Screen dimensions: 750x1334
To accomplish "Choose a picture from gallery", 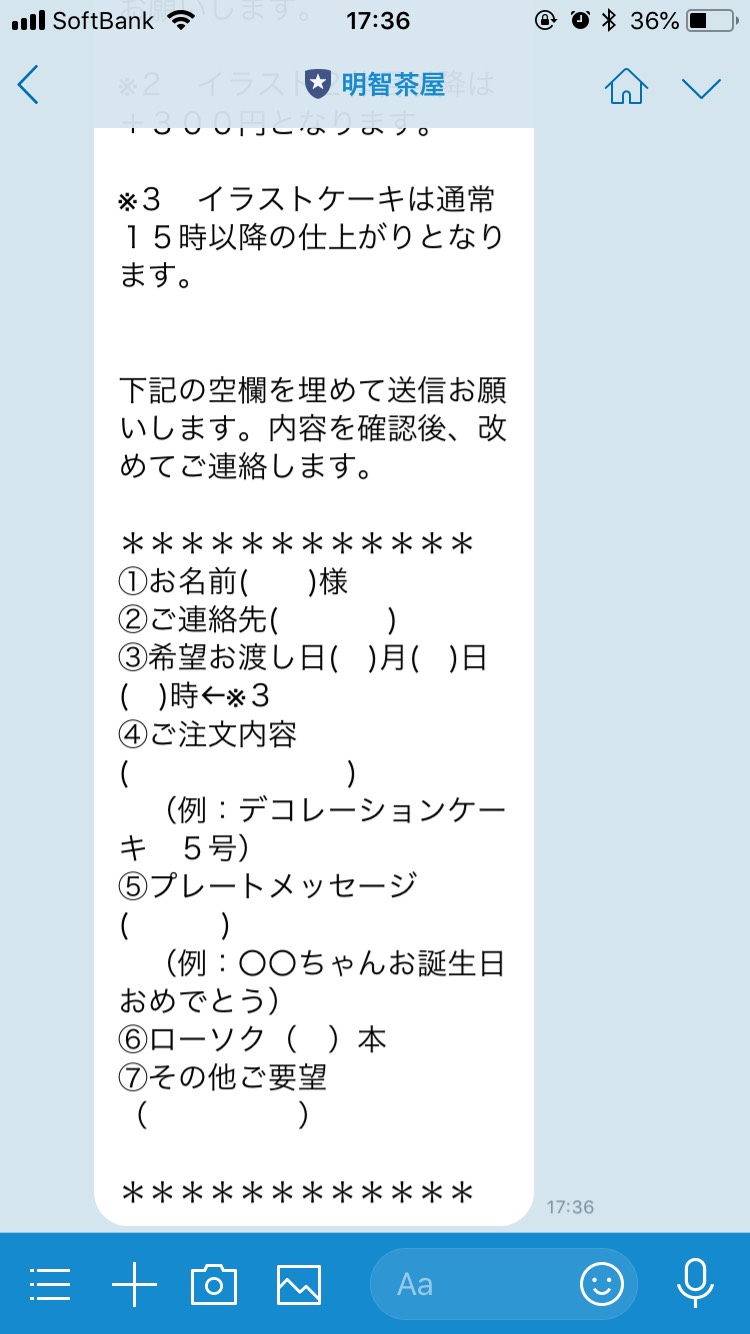I will pos(299,1284).
